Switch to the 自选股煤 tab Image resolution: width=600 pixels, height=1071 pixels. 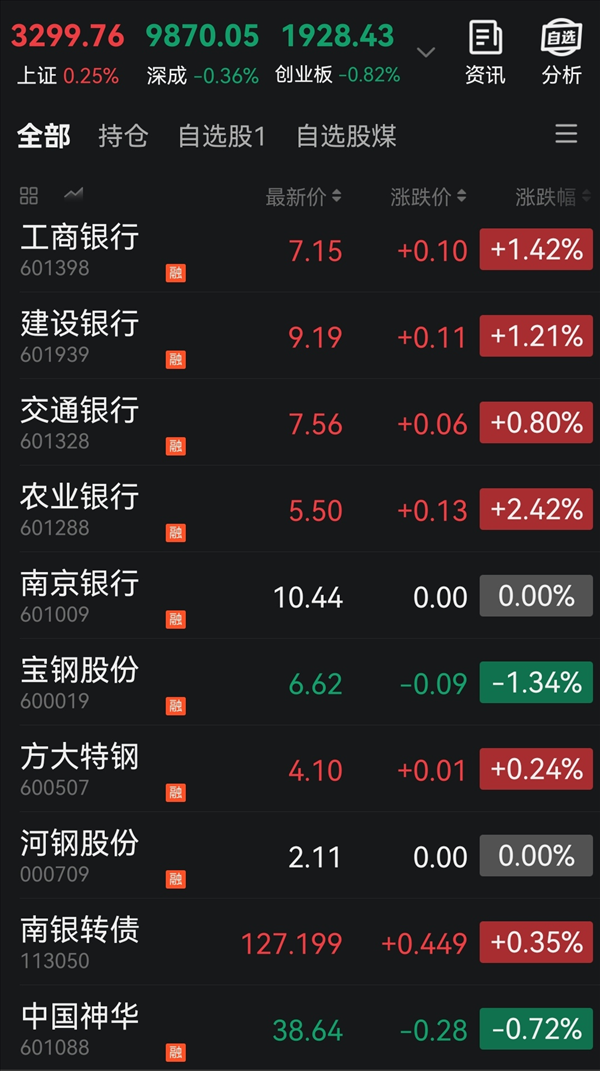tap(346, 136)
